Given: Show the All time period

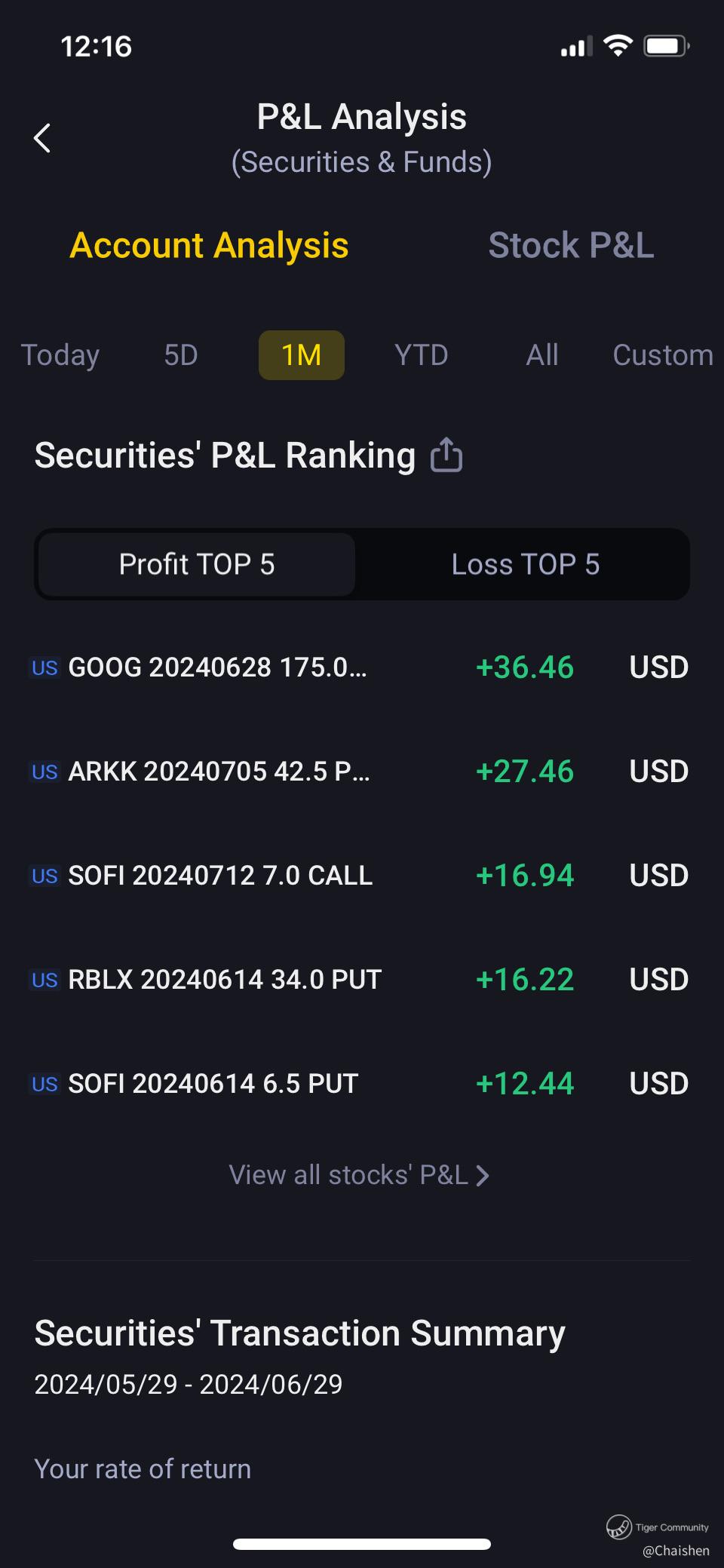Looking at the screenshot, I should coord(542,355).
